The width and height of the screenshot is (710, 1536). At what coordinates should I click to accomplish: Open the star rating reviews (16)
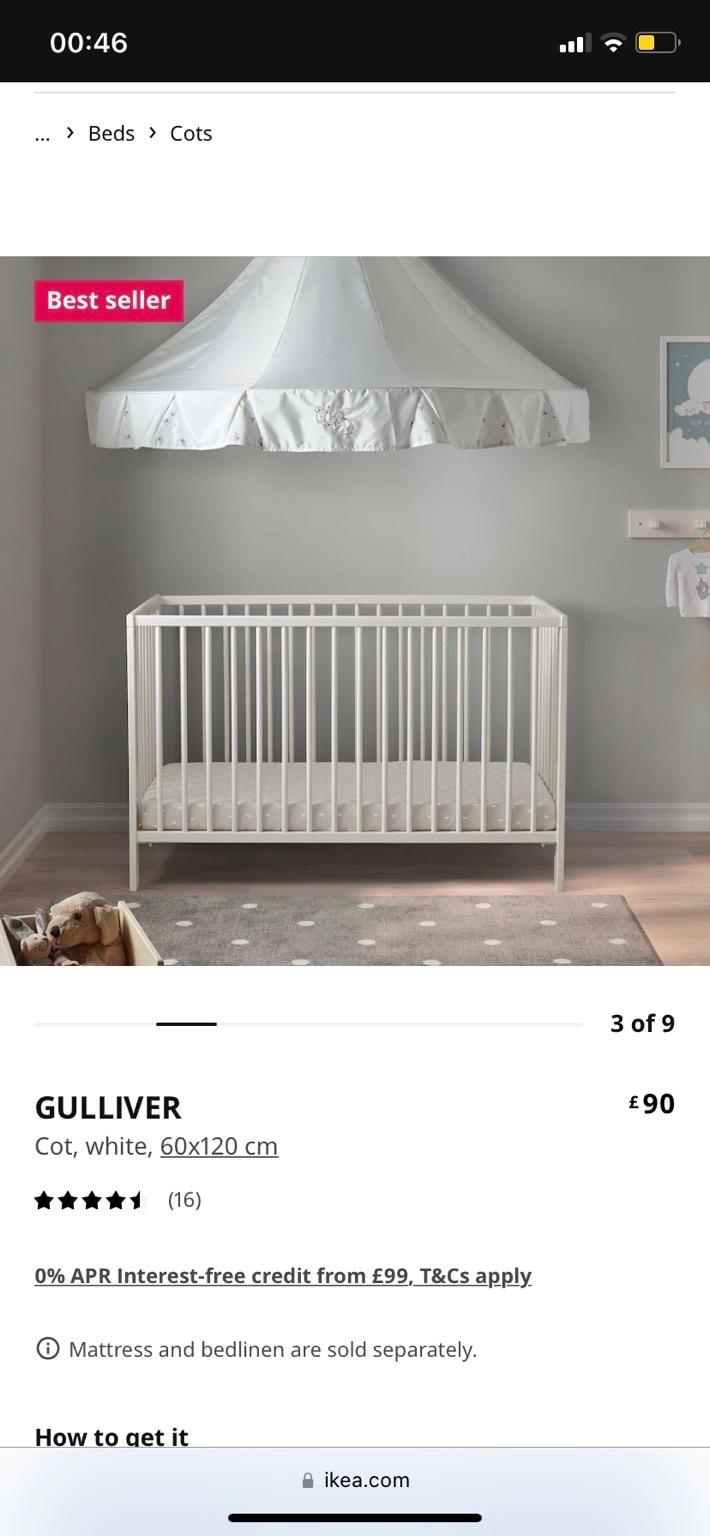(118, 1200)
